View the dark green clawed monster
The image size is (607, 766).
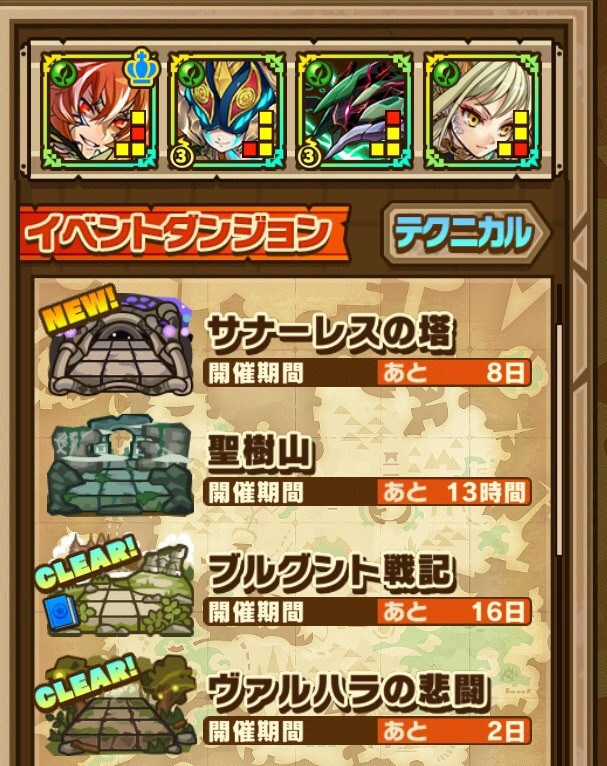tap(354, 110)
